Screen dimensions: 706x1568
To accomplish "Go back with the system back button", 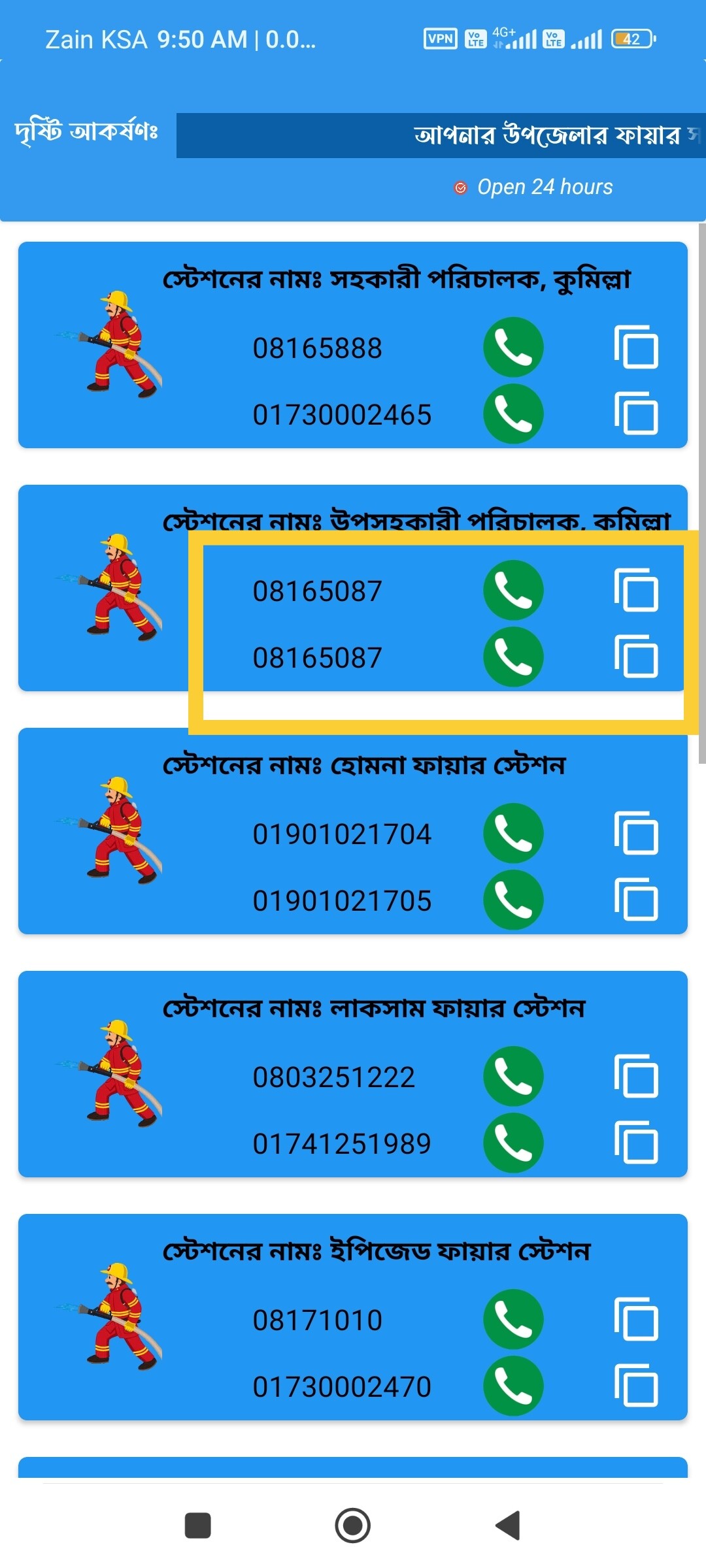I will point(508,1526).
